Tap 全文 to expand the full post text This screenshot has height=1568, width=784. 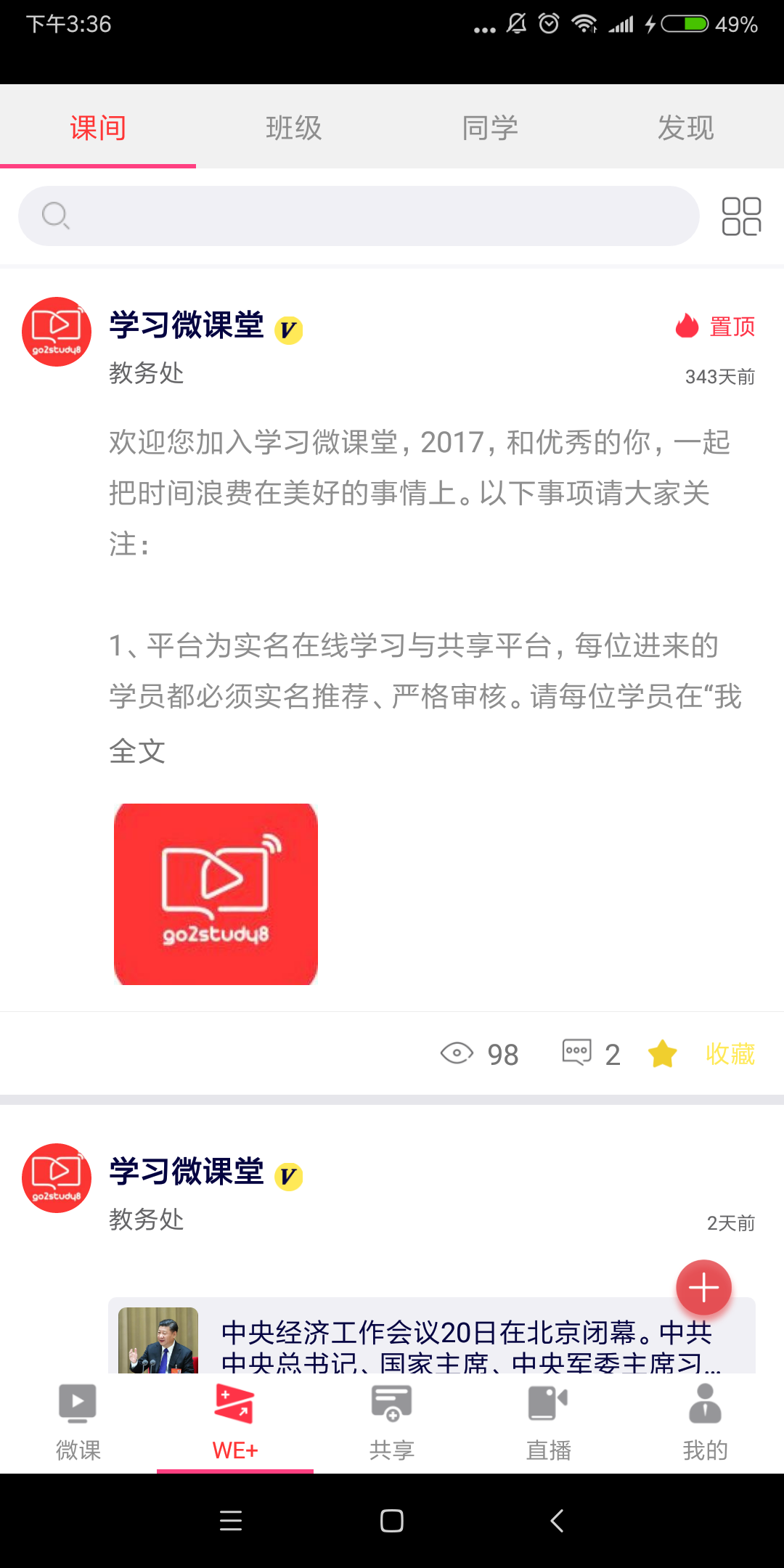pos(136,753)
